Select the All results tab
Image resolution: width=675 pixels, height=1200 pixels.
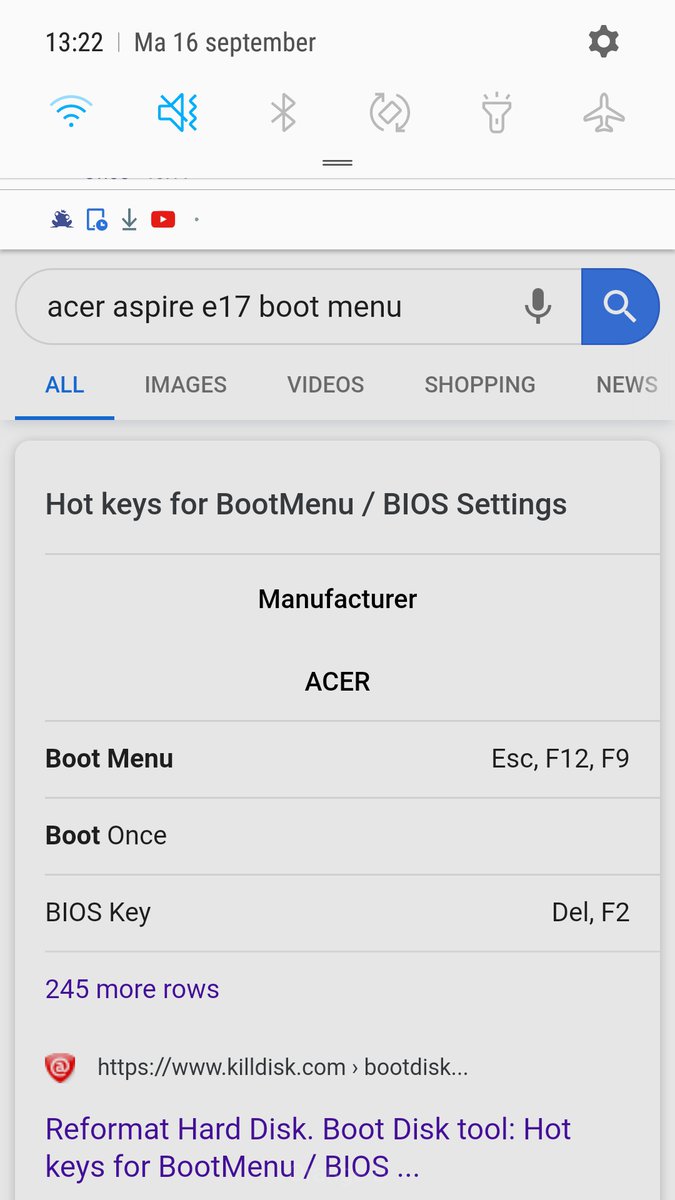tap(65, 385)
